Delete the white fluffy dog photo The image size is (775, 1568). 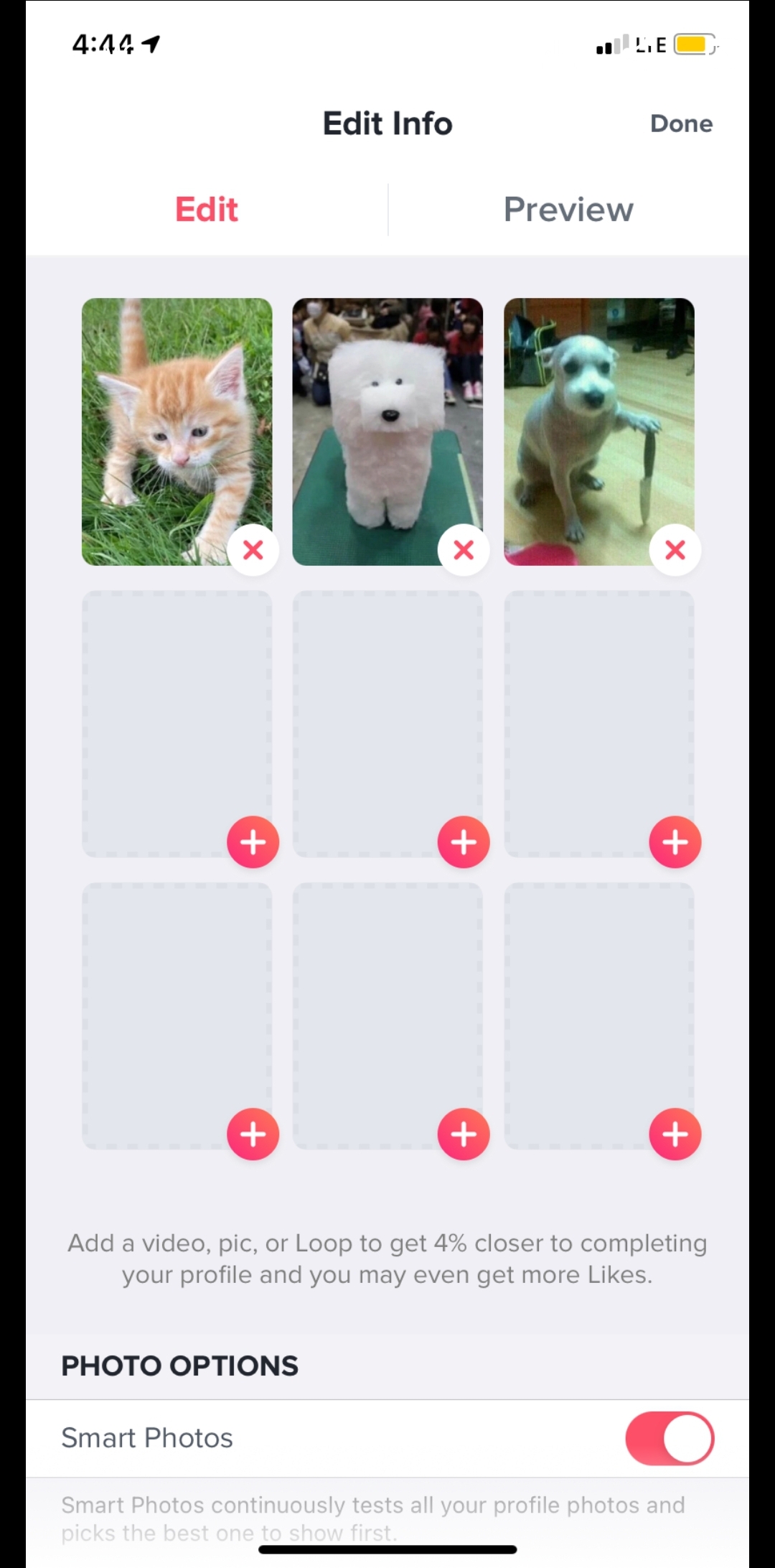(464, 550)
